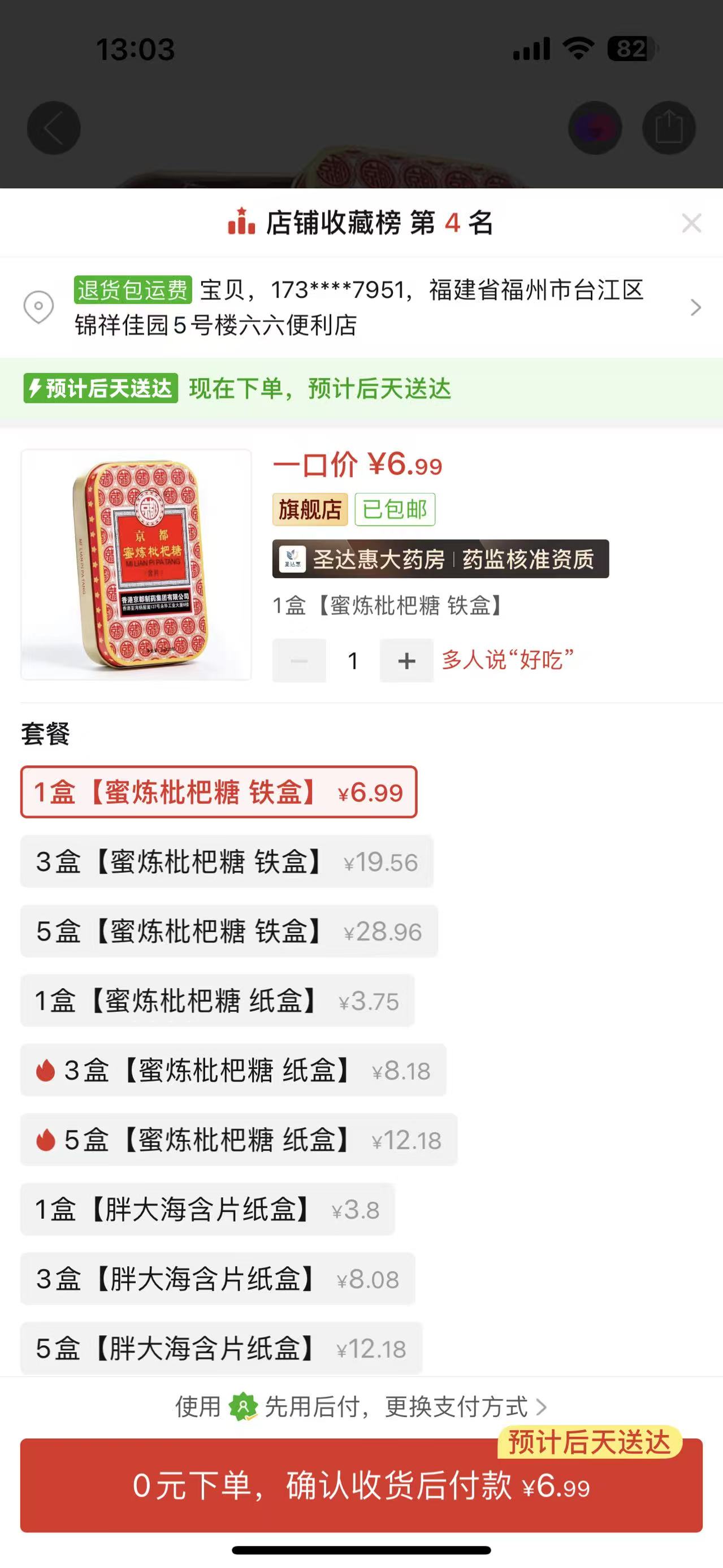Close the purchase options sheet
The width and height of the screenshot is (723, 1568).
click(691, 223)
